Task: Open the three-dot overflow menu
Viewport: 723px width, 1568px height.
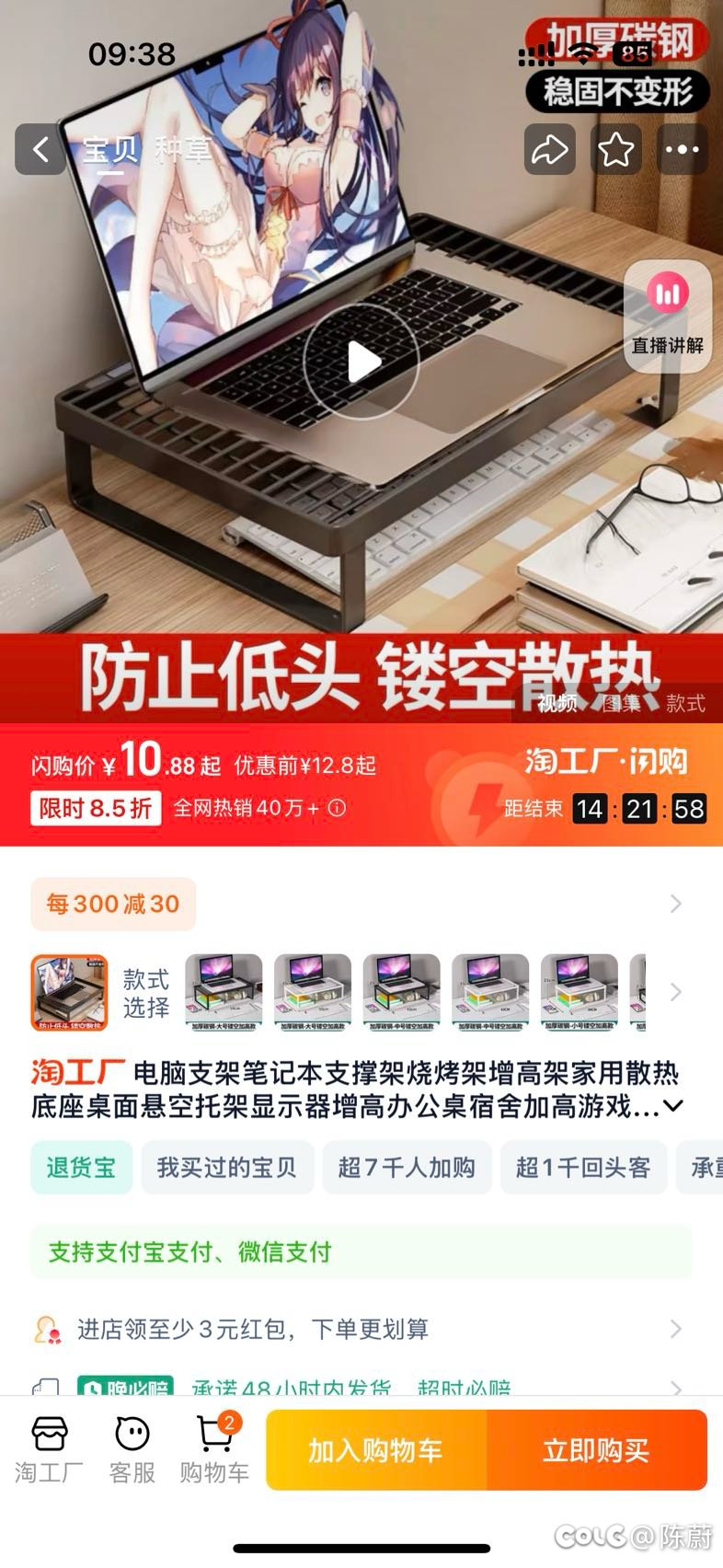Action: point(682,149)
